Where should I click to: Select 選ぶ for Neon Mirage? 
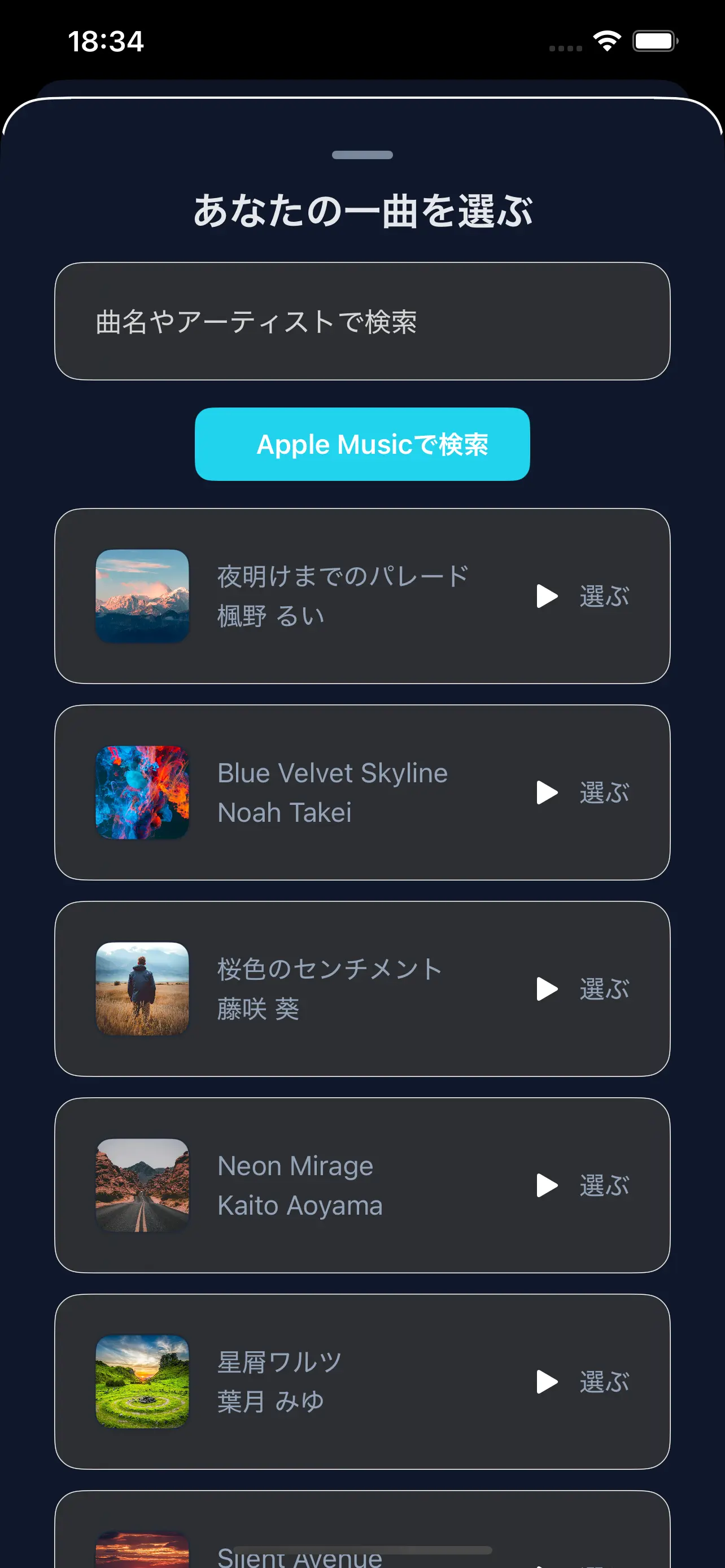(605, 1185)
